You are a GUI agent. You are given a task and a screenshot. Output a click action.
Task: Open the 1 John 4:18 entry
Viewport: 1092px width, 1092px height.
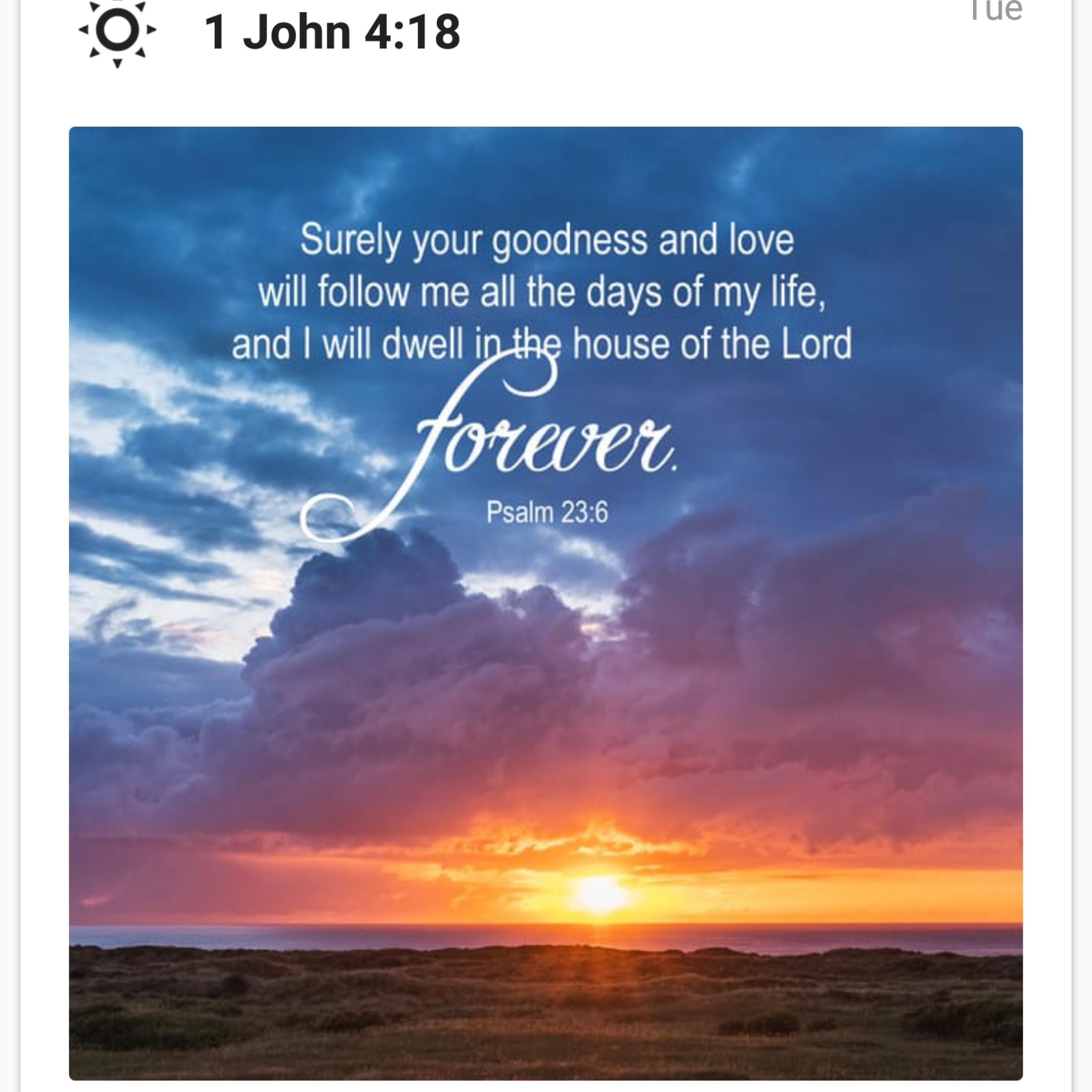pyautogui.click(x=332, y=32)
